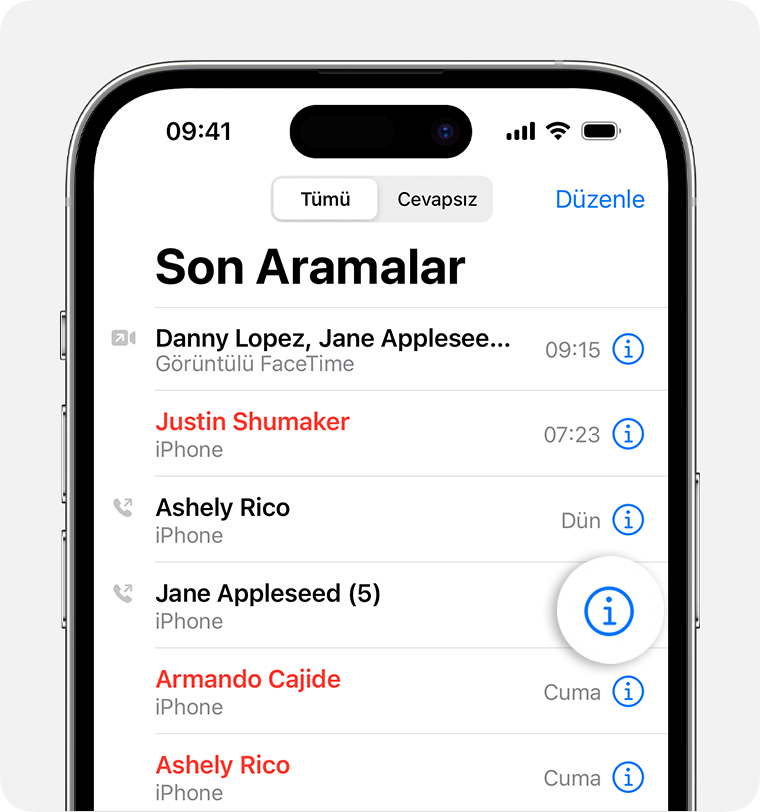Open info for Ashely Rico's Dün call
Image resolution: width=760 pixels, height=812 pixels.
pos(628,520)
